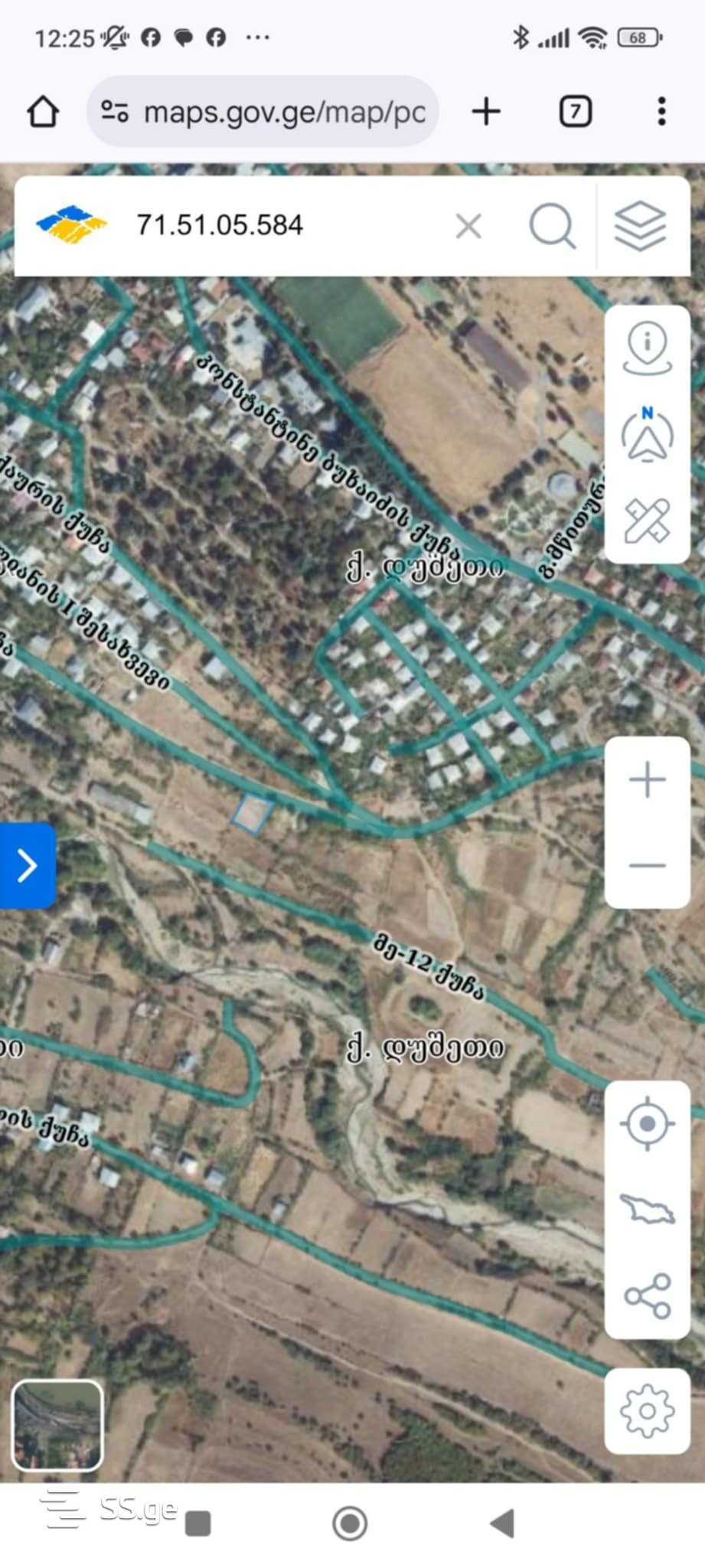Zoom out of the map
705x1568 pixels.
[647, 865]
